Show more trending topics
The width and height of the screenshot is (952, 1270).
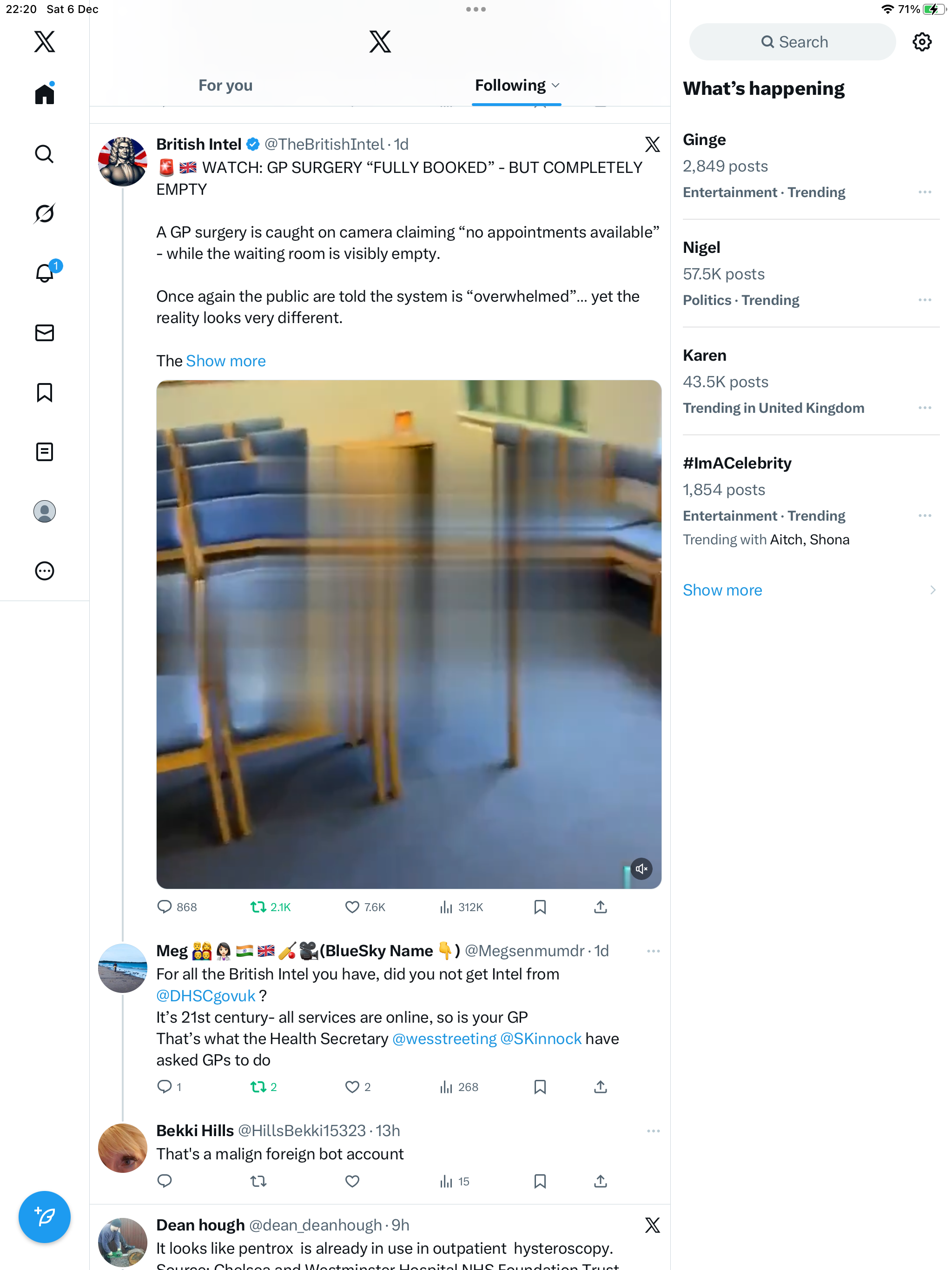pyautogui.click(x=722, y=589)
